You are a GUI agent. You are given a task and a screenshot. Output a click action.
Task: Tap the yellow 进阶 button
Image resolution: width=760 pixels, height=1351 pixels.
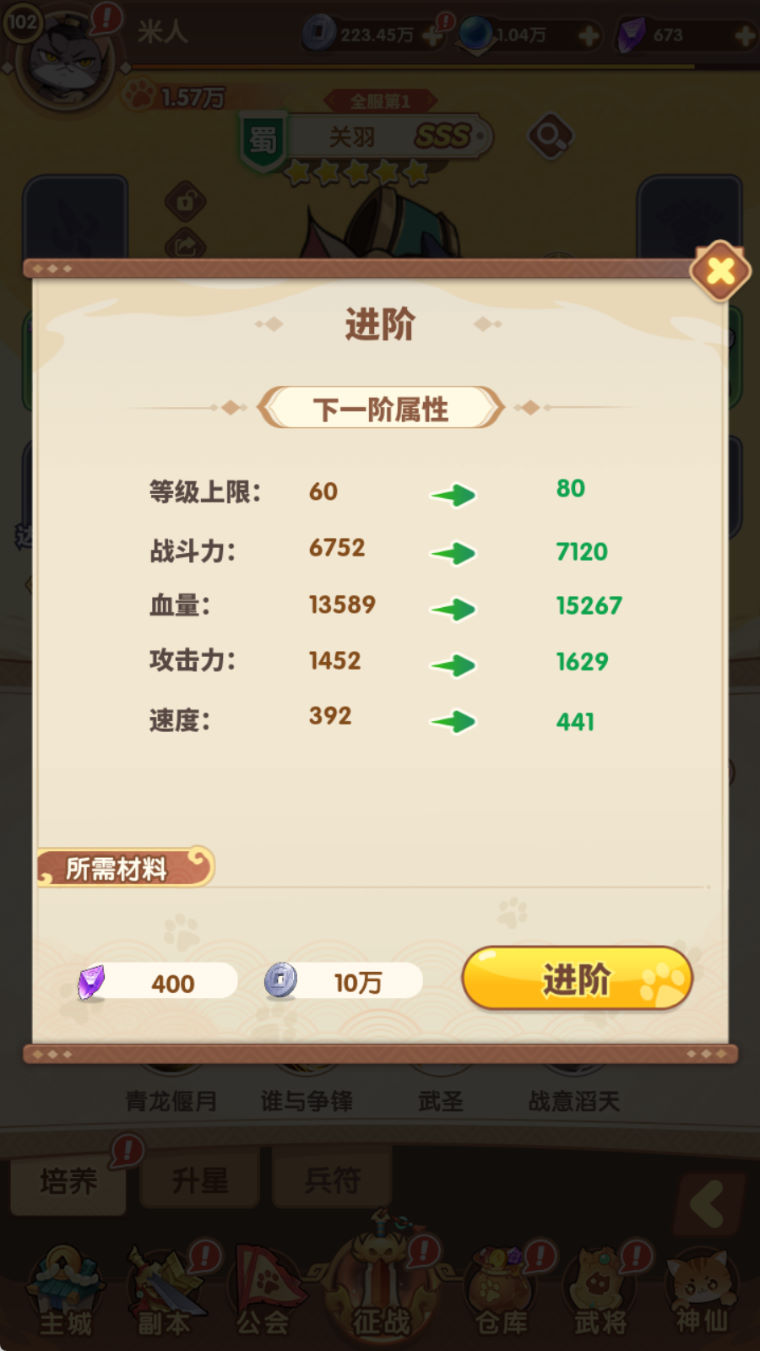(577, 978)
